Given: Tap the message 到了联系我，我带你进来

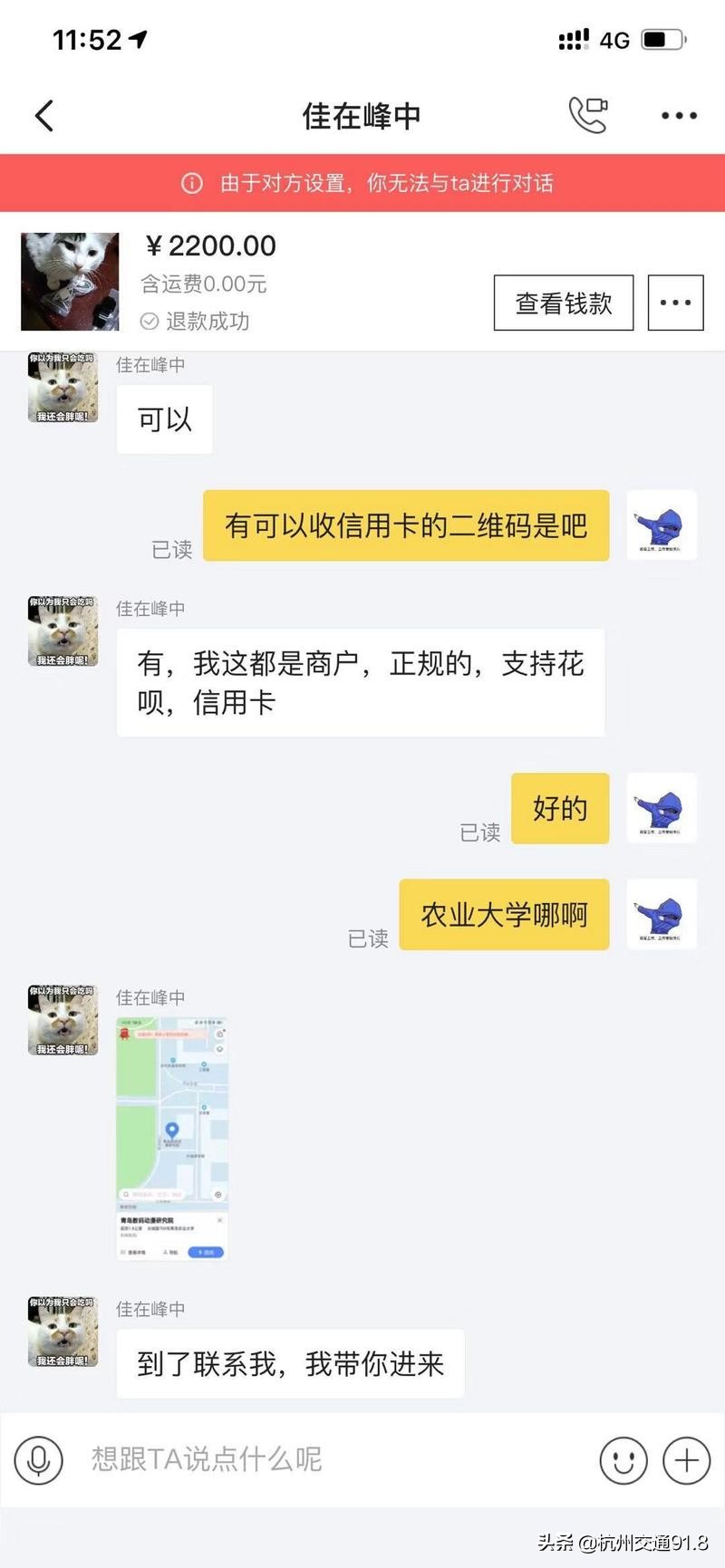Looking at the screenshot, I should (290, 1365).
